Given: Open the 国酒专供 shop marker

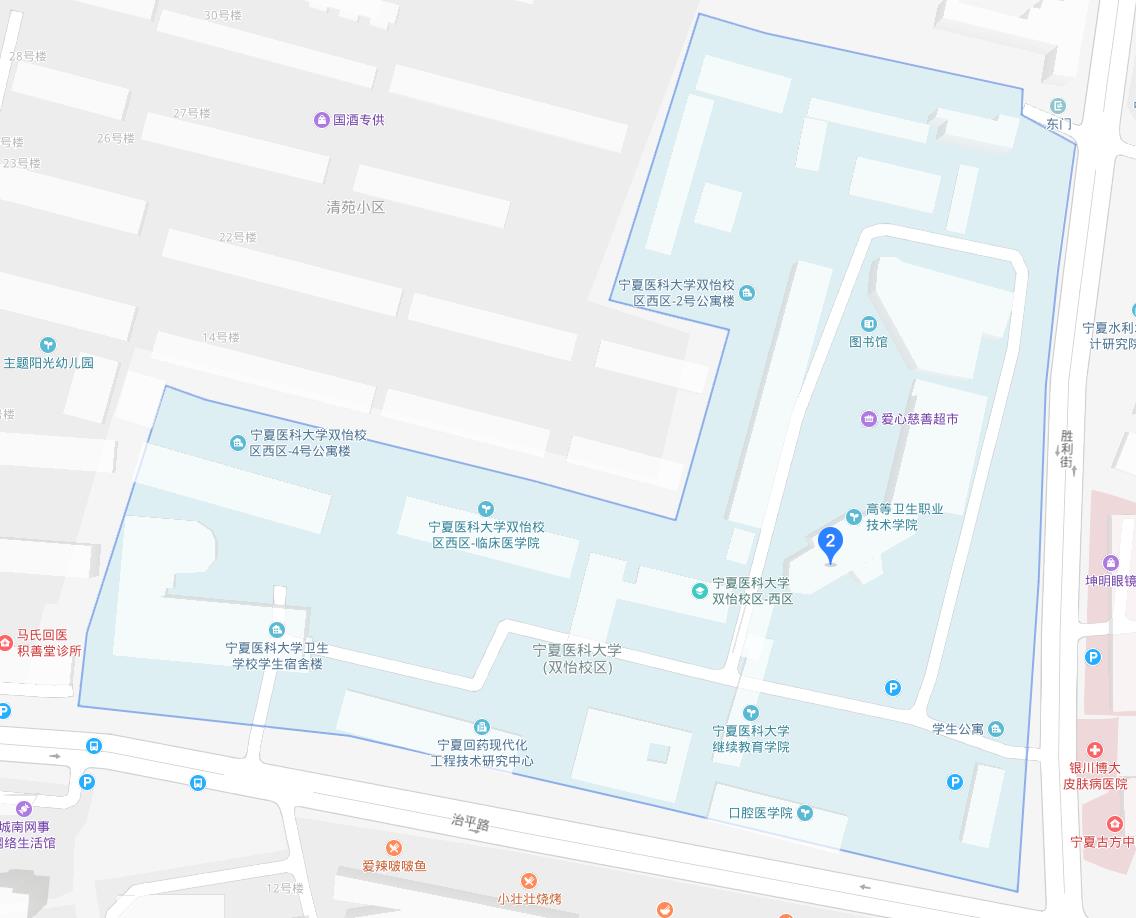Looking at the screenshot, I should coord(321,120).
